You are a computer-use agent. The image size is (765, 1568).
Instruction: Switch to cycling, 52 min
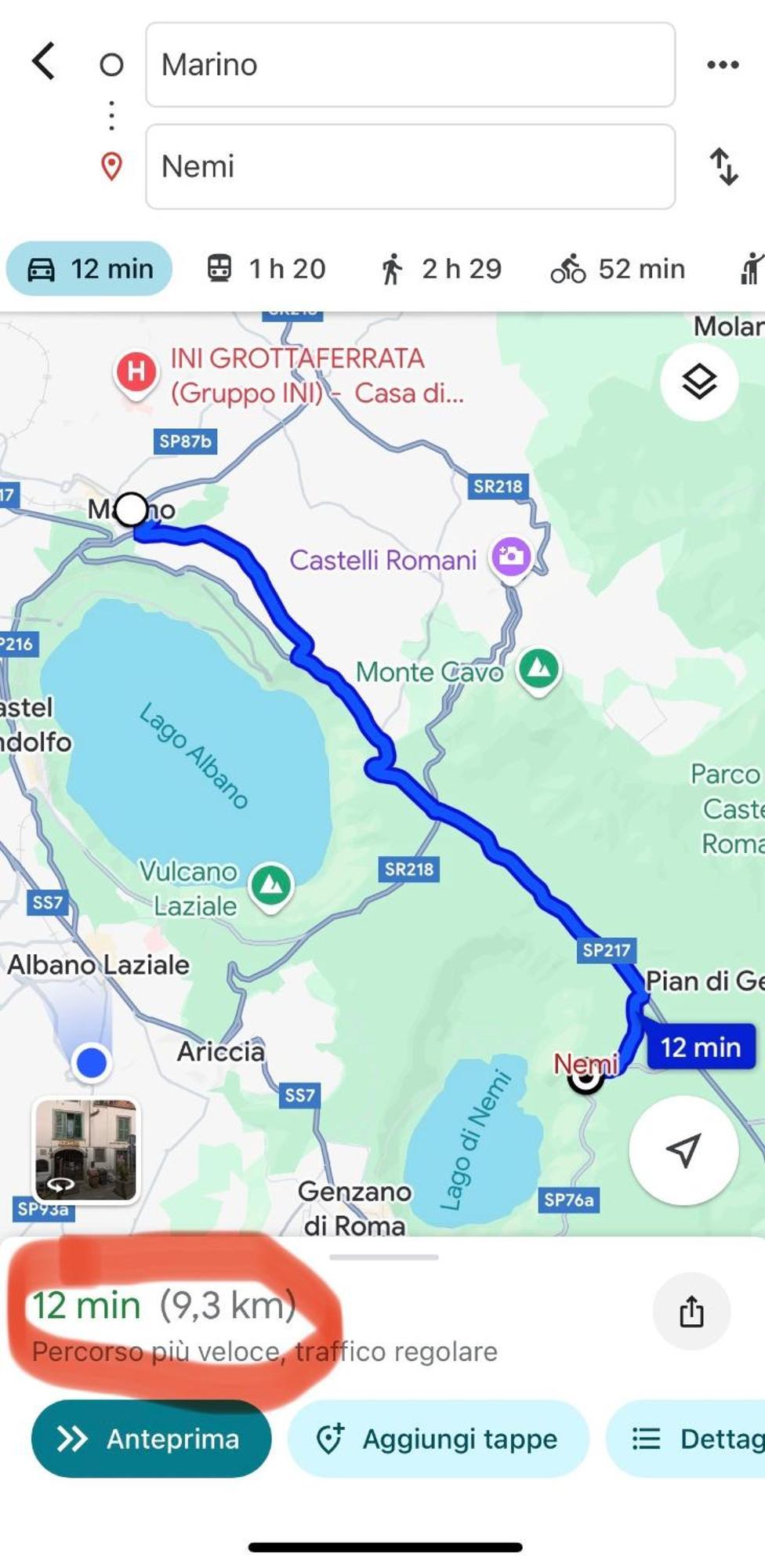pyautogui.click(x=618, y=269)
